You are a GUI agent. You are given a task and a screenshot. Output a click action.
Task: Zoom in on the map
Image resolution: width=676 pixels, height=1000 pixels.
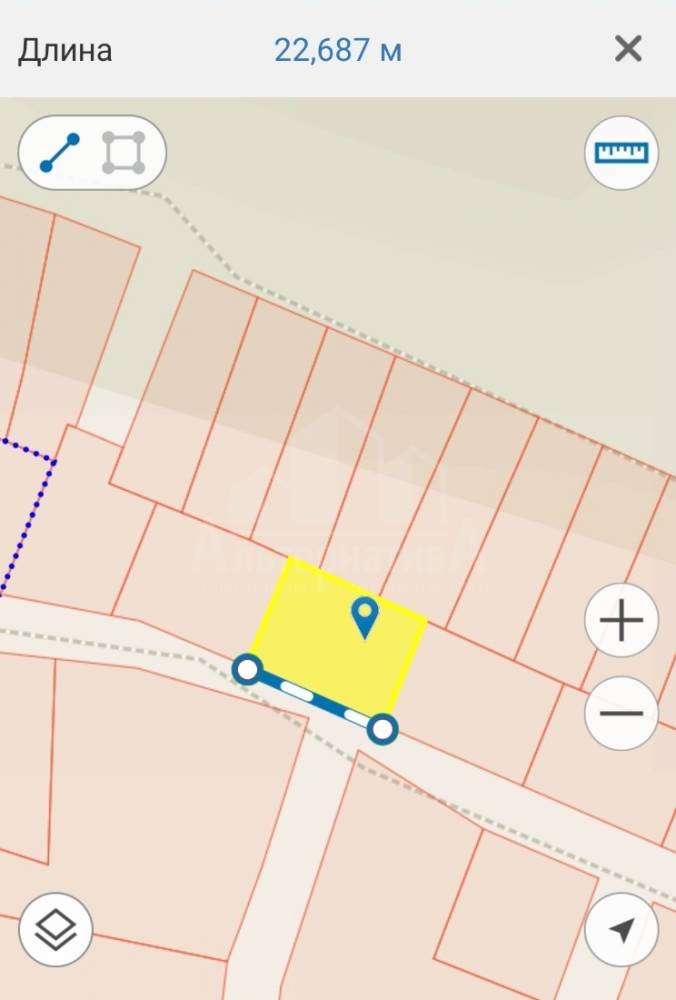(x=621, y=622)
